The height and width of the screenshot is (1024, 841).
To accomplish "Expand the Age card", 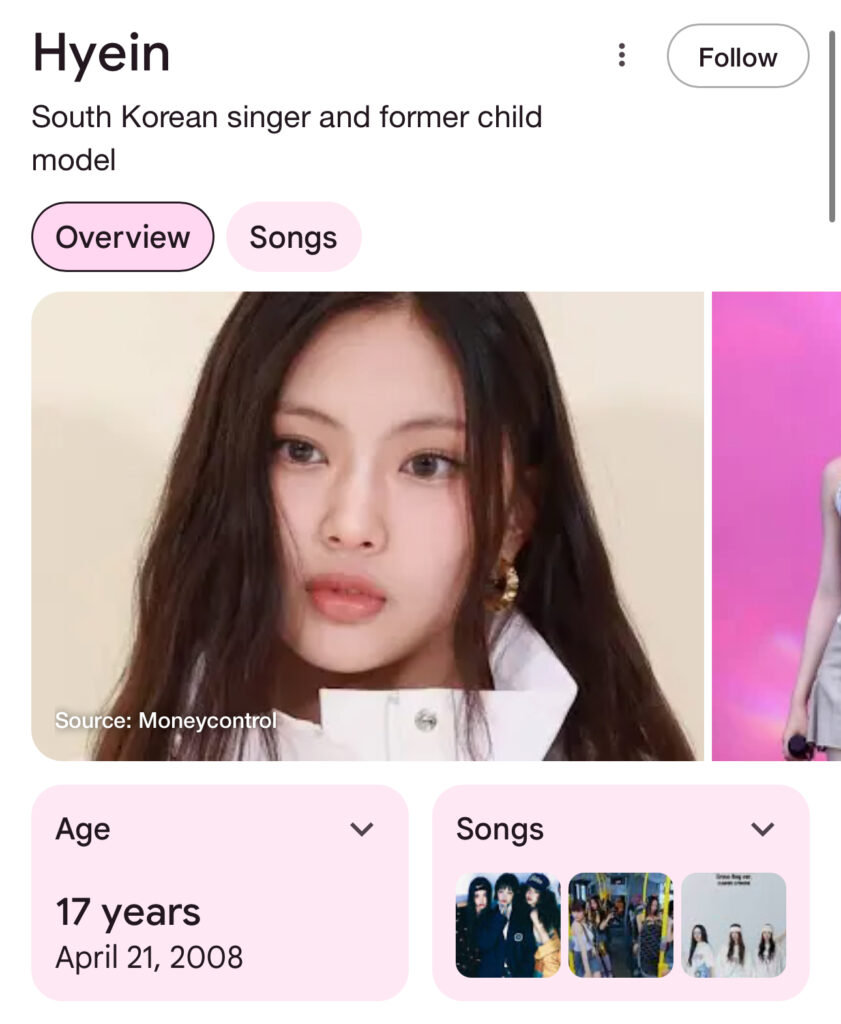I will (361, 829).
